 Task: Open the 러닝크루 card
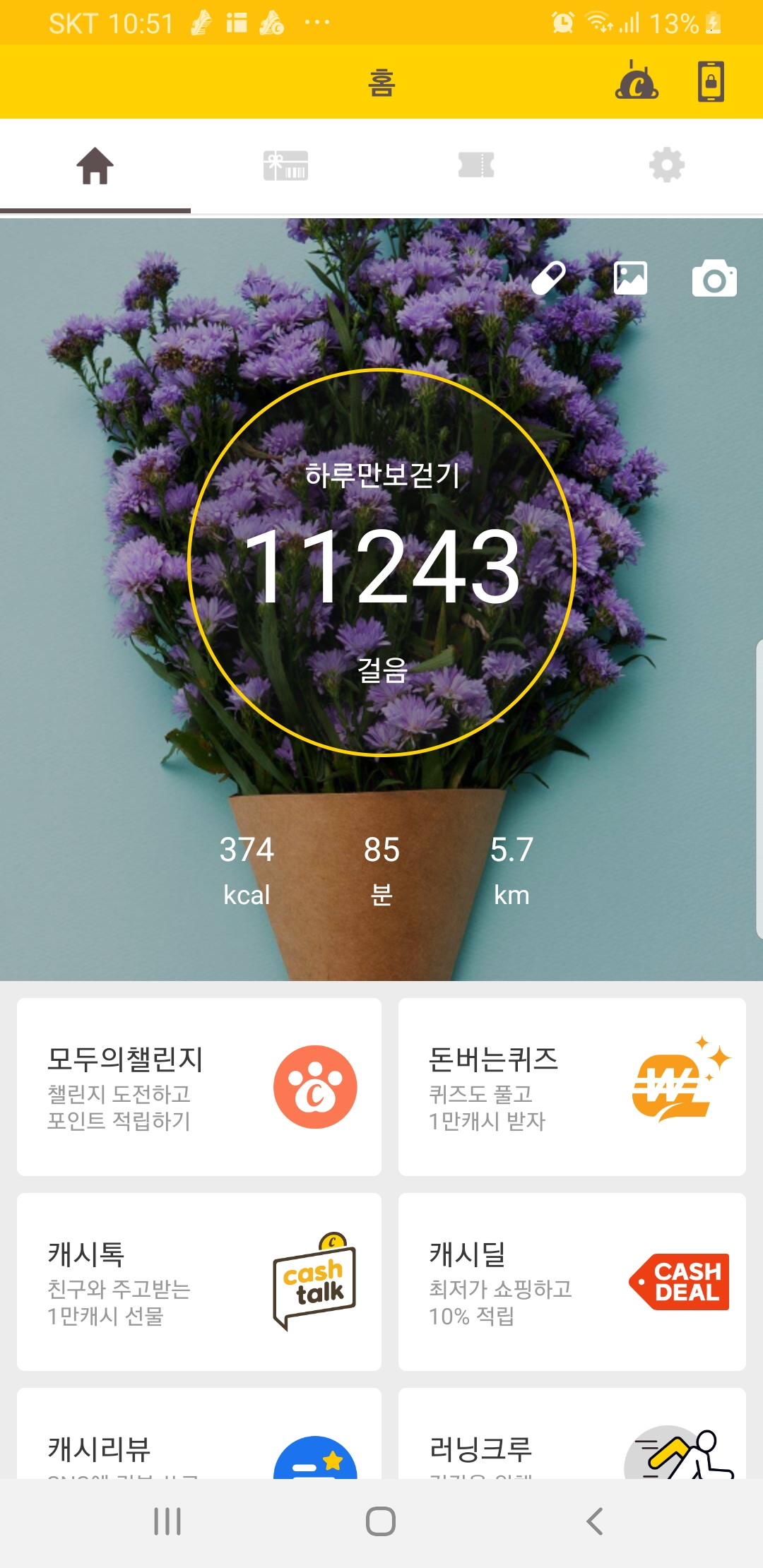(x=572, y=1441)
